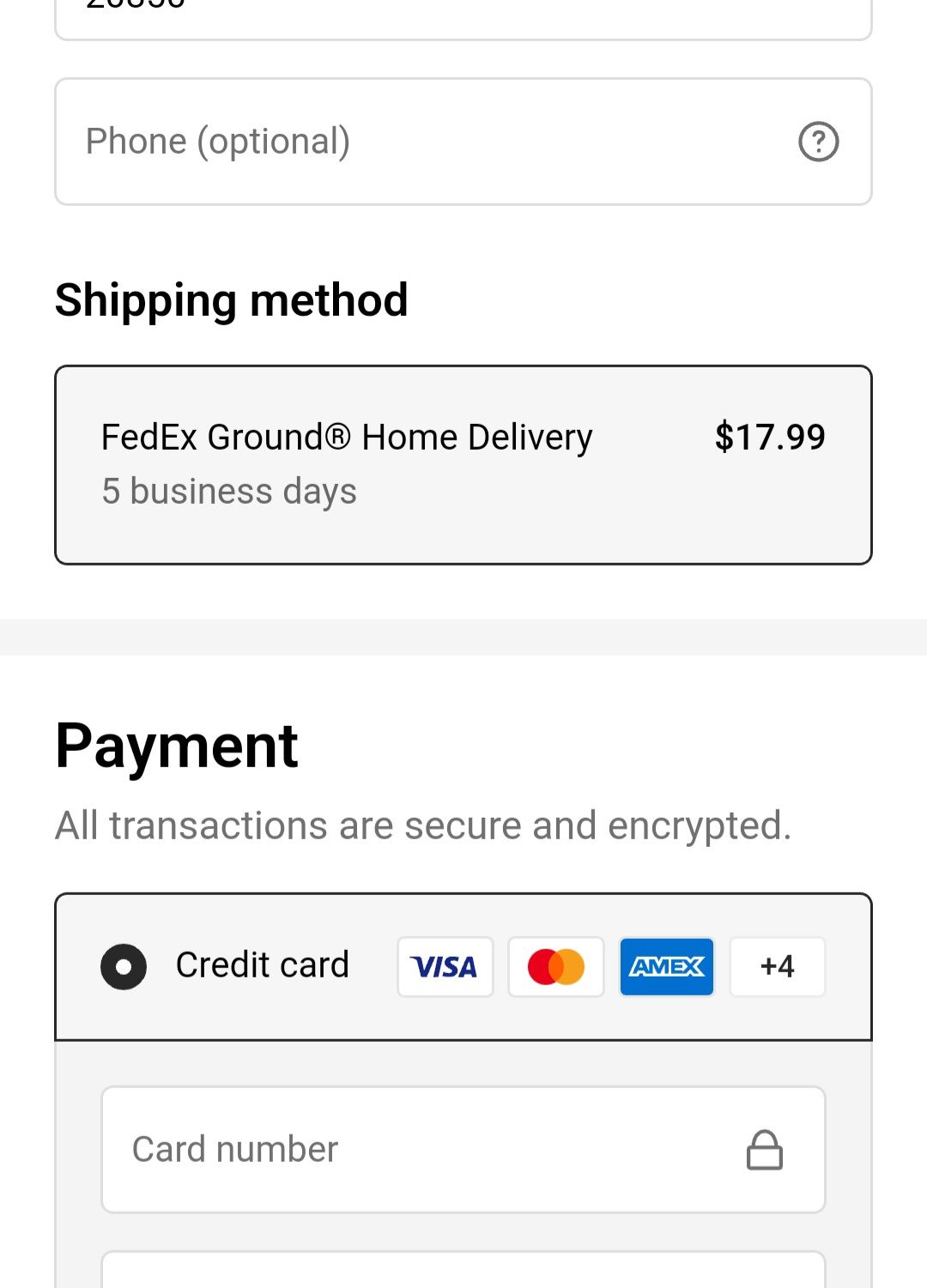This screenshot has width=927, height=1288.
Task: Select FedEx Ground Home Delivery shipping
Action: [x=463, y=464]
